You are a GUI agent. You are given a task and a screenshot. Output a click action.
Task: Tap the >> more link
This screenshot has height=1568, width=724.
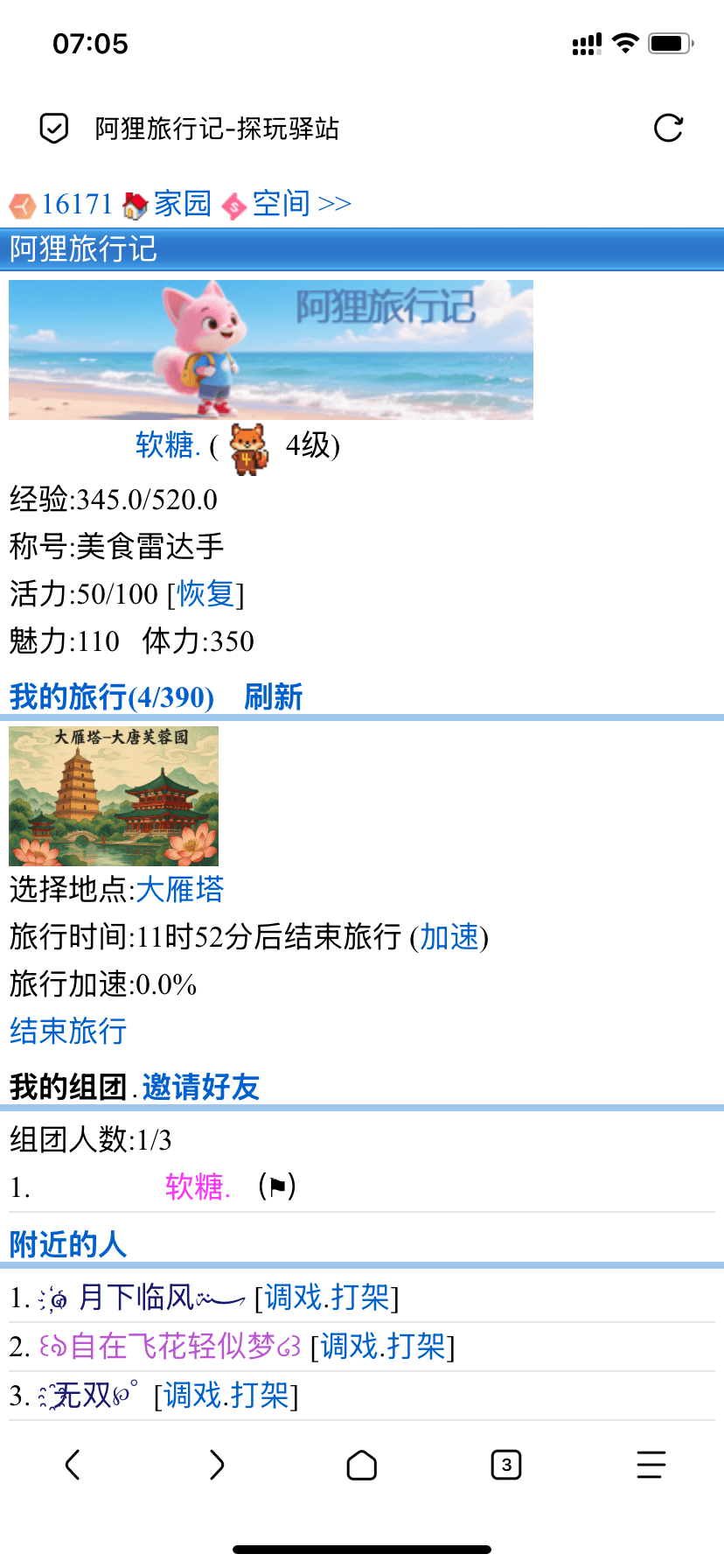coord(334,204)
